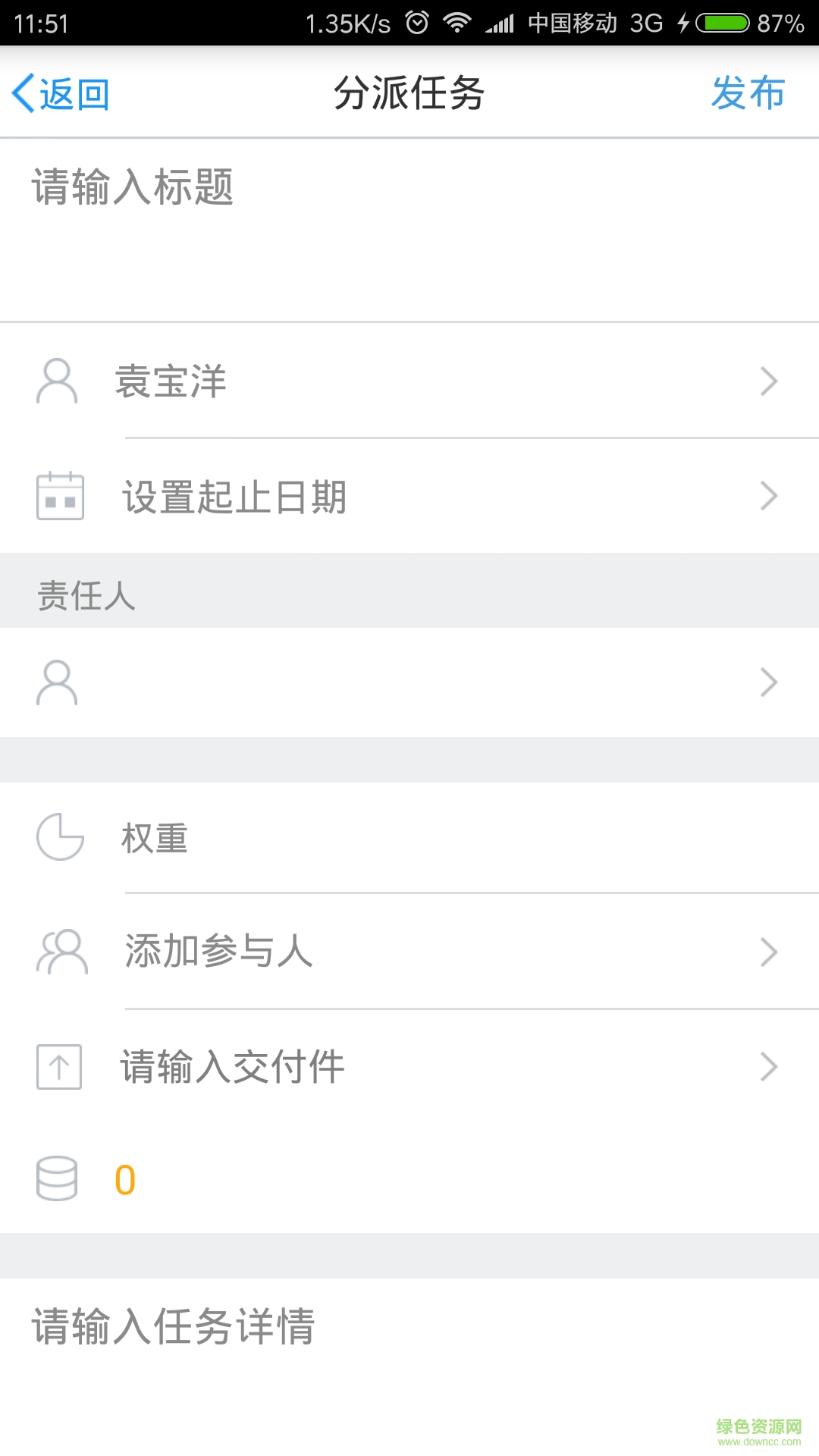Go back using 返回 button

click(x=61, y=94)
